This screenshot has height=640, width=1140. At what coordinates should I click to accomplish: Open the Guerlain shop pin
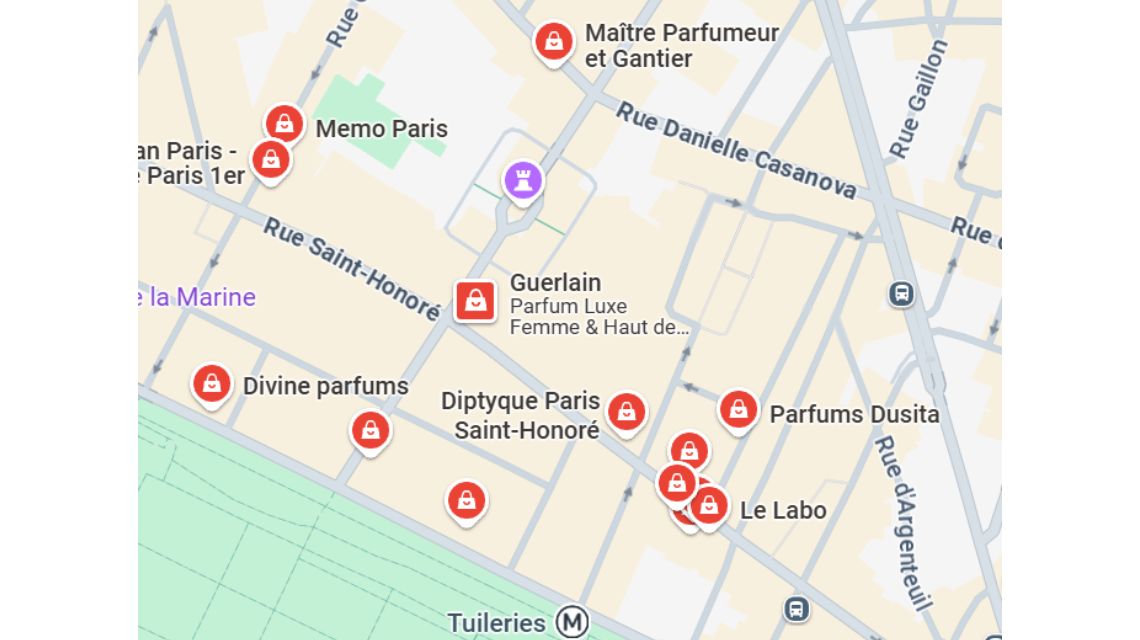point(476,300)
